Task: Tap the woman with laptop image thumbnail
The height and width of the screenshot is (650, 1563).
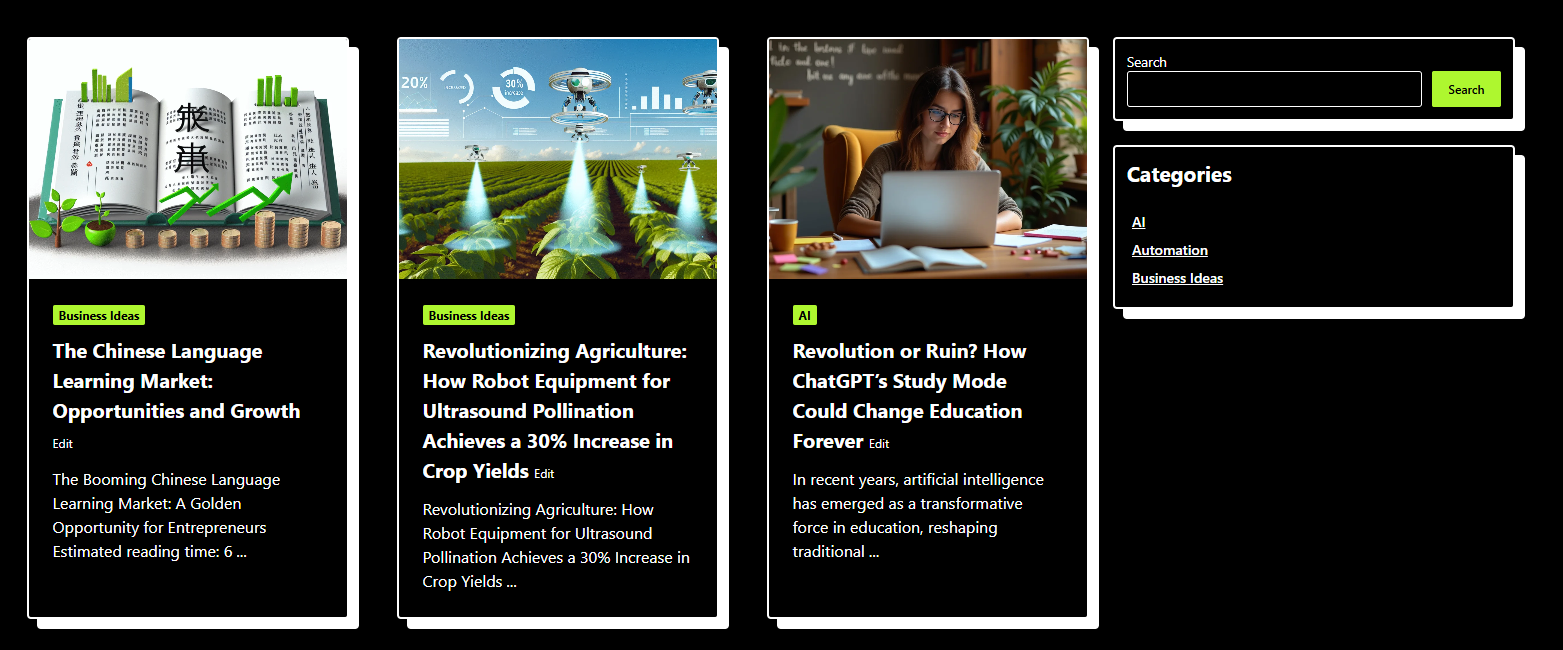Action: point(927,159)
